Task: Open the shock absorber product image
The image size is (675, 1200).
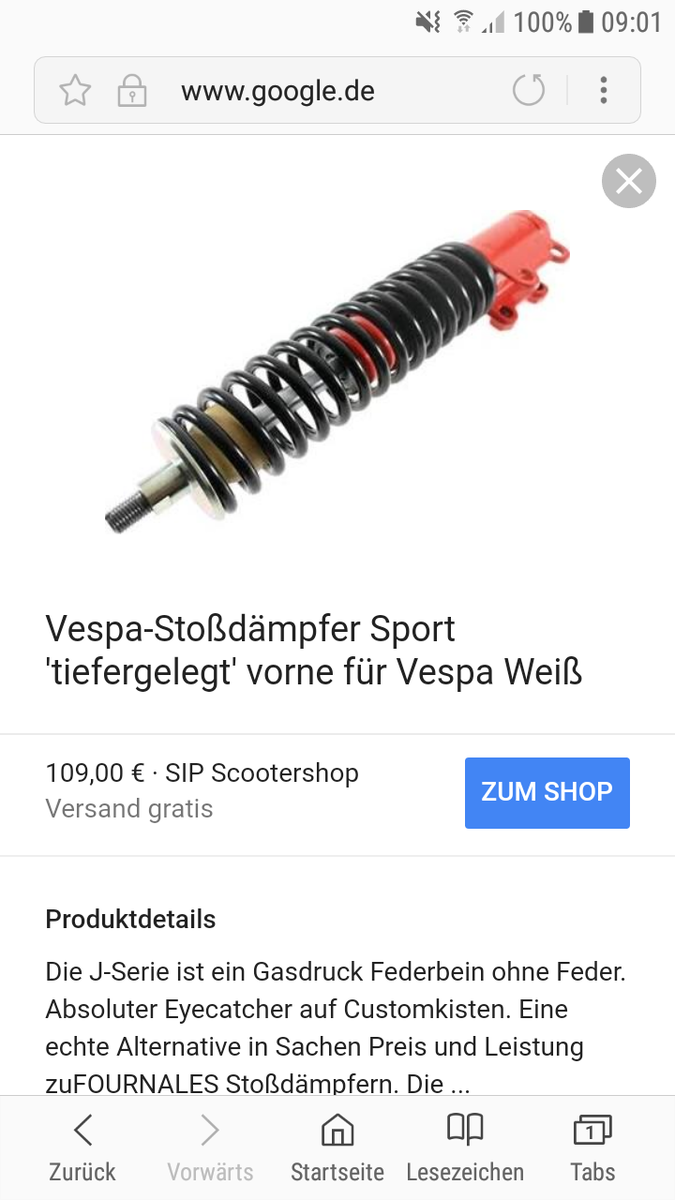Action: click(337, 370)
